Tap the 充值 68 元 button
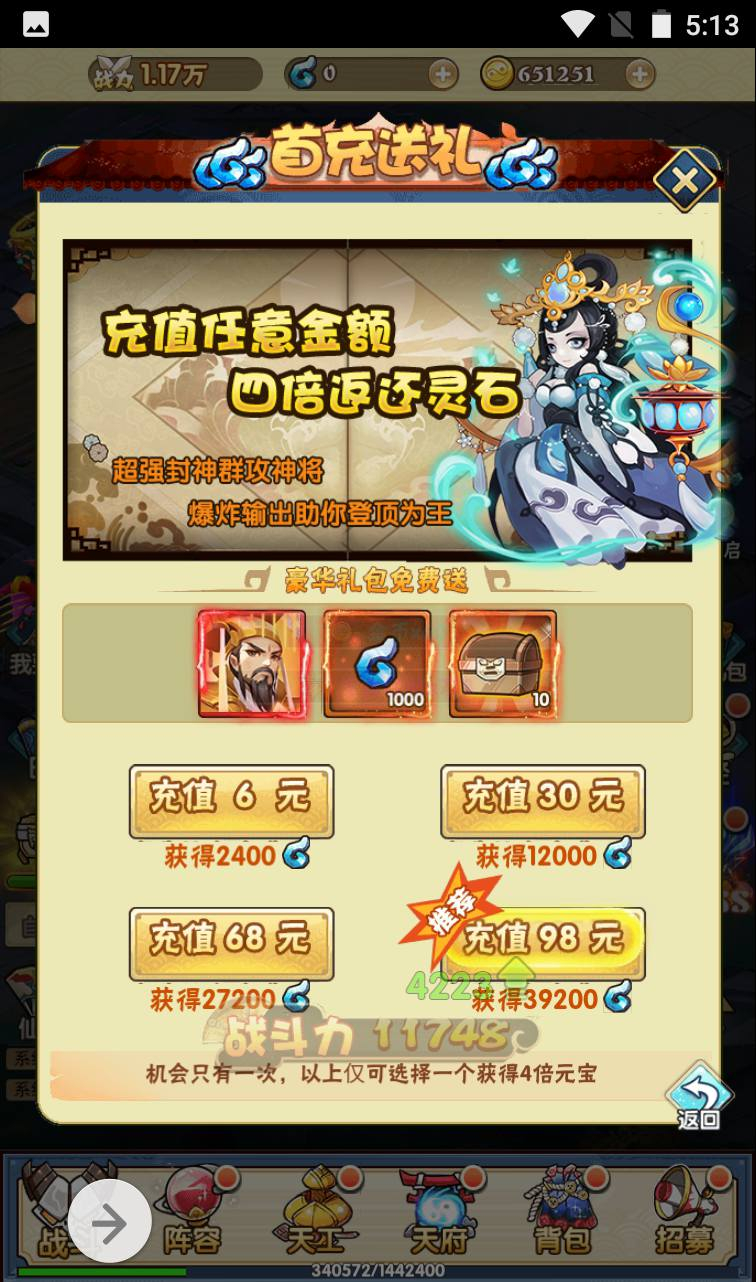The image size is (756, 1282). click(x=231, y=943)
